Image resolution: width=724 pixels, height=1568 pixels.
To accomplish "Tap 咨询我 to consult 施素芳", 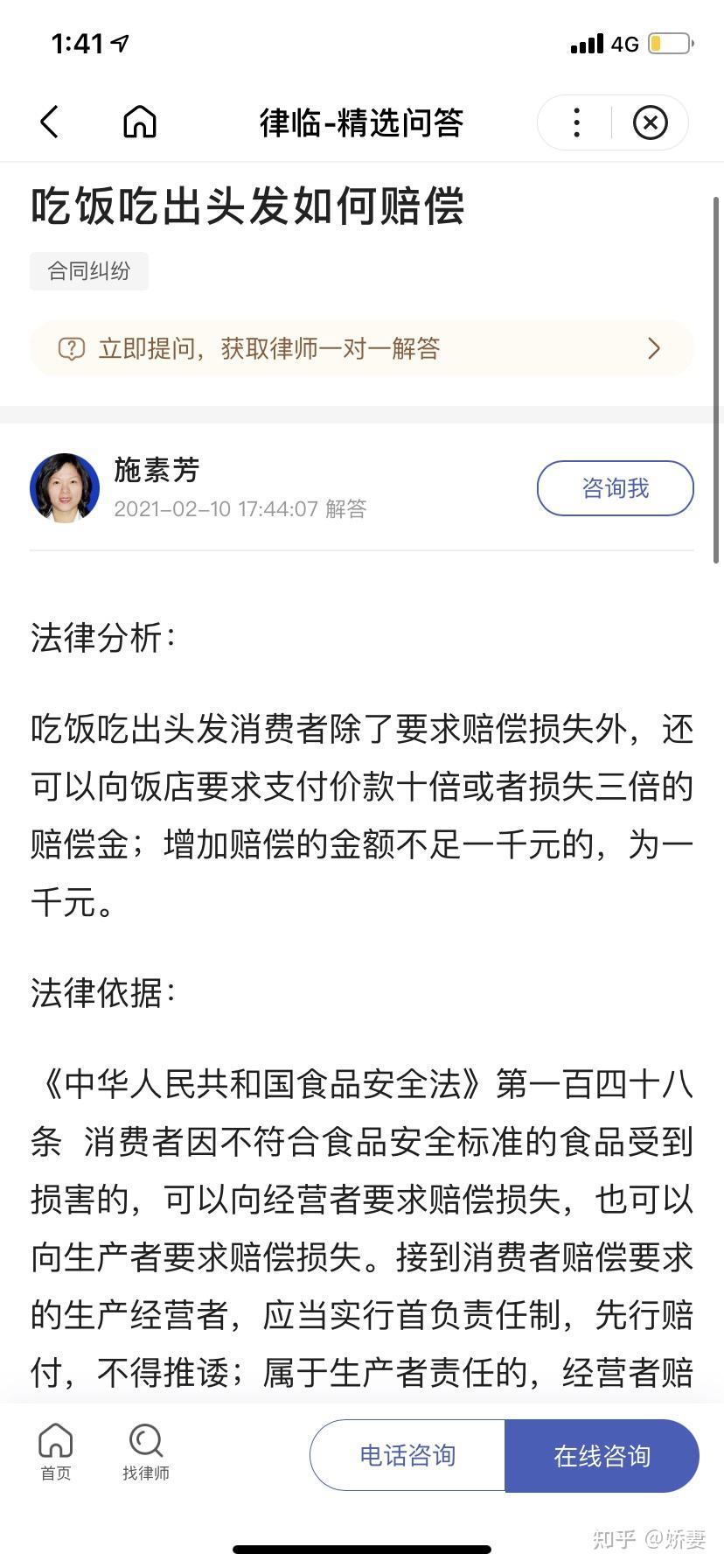I will [x=615, y=488].
